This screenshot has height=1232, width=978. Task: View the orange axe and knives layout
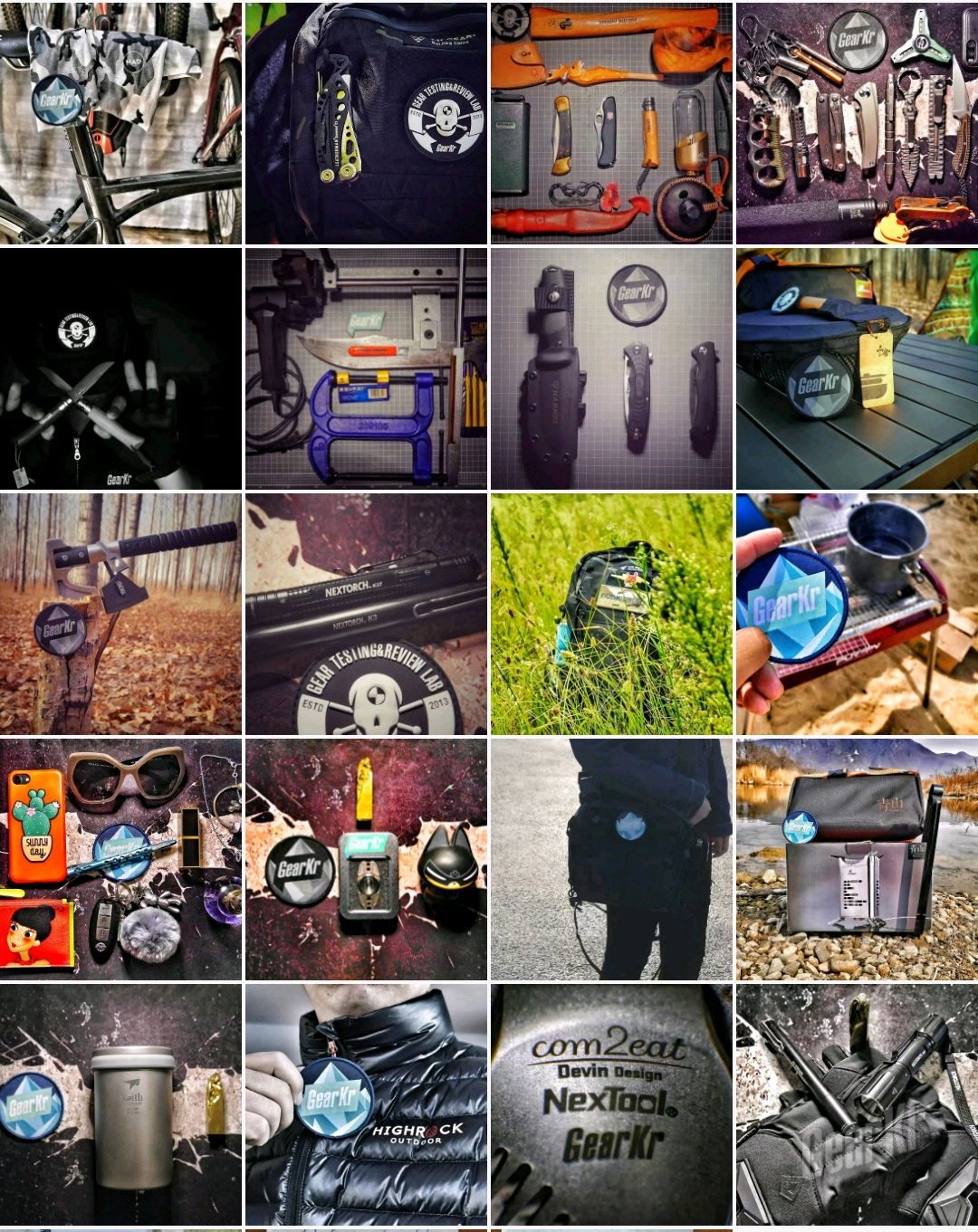611,122
